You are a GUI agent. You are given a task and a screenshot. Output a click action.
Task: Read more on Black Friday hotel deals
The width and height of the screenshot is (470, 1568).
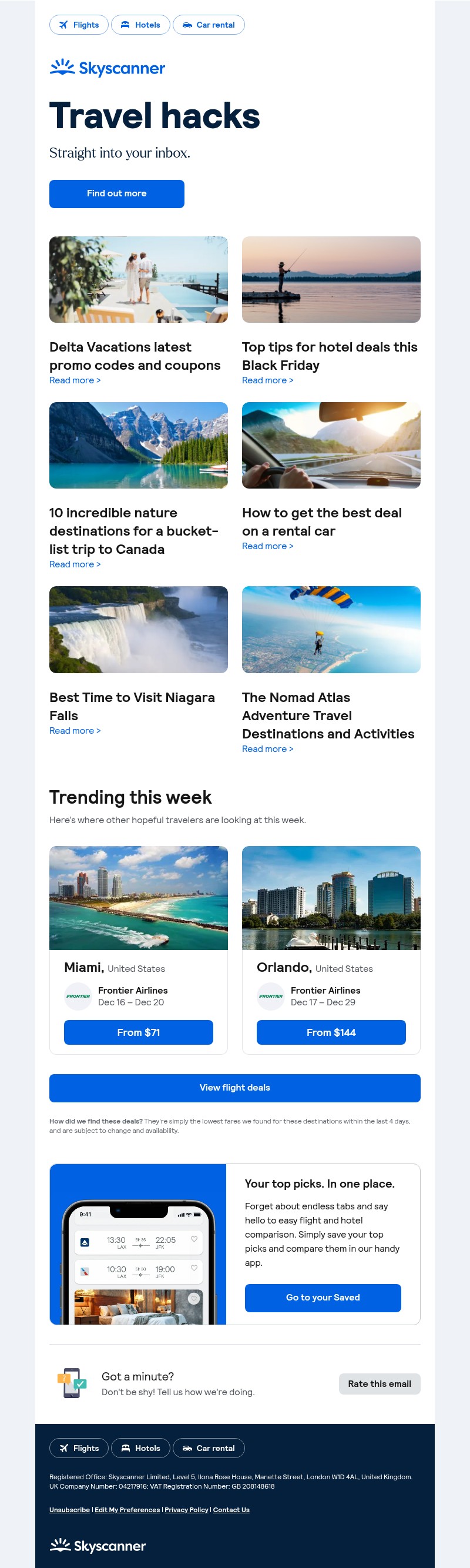click(x=267, y=380)
